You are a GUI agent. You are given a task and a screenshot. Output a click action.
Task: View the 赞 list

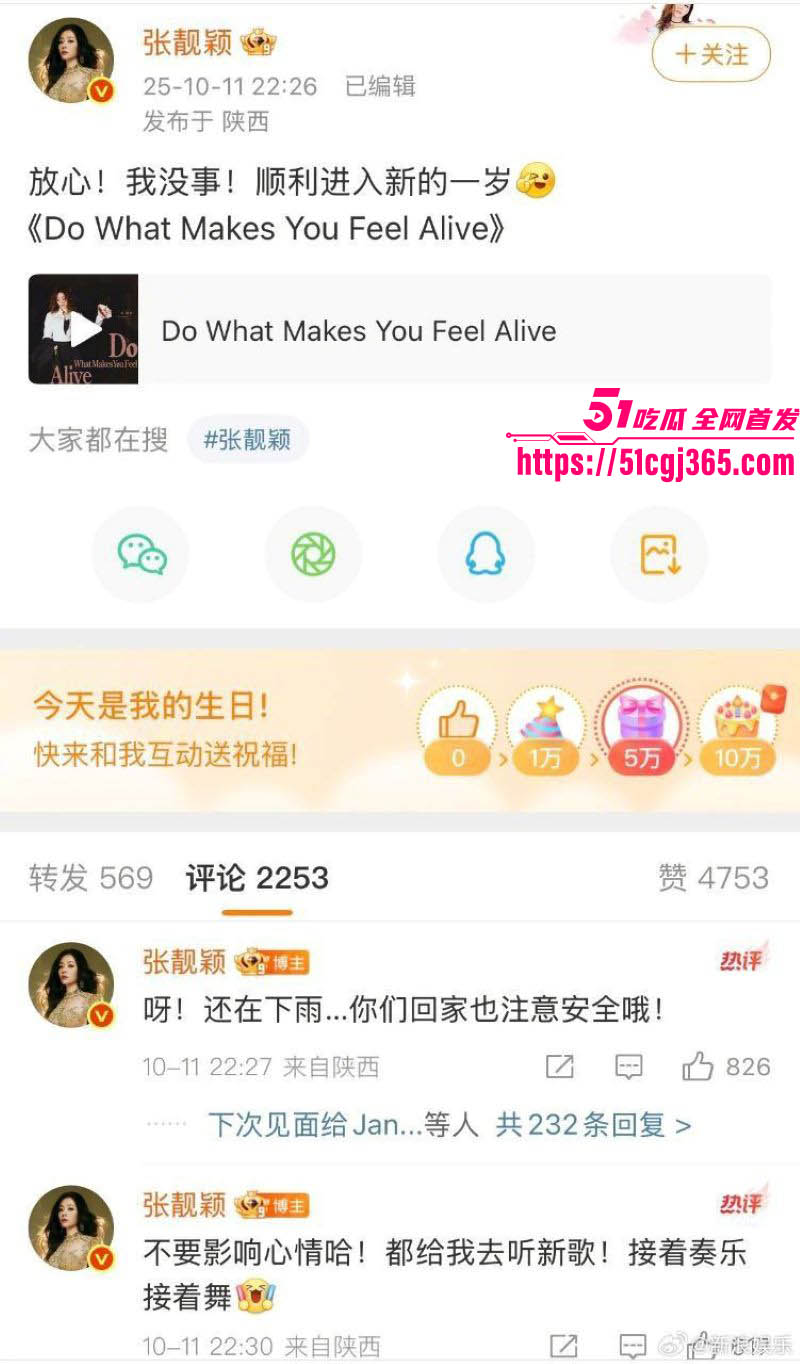click(713, 878)
